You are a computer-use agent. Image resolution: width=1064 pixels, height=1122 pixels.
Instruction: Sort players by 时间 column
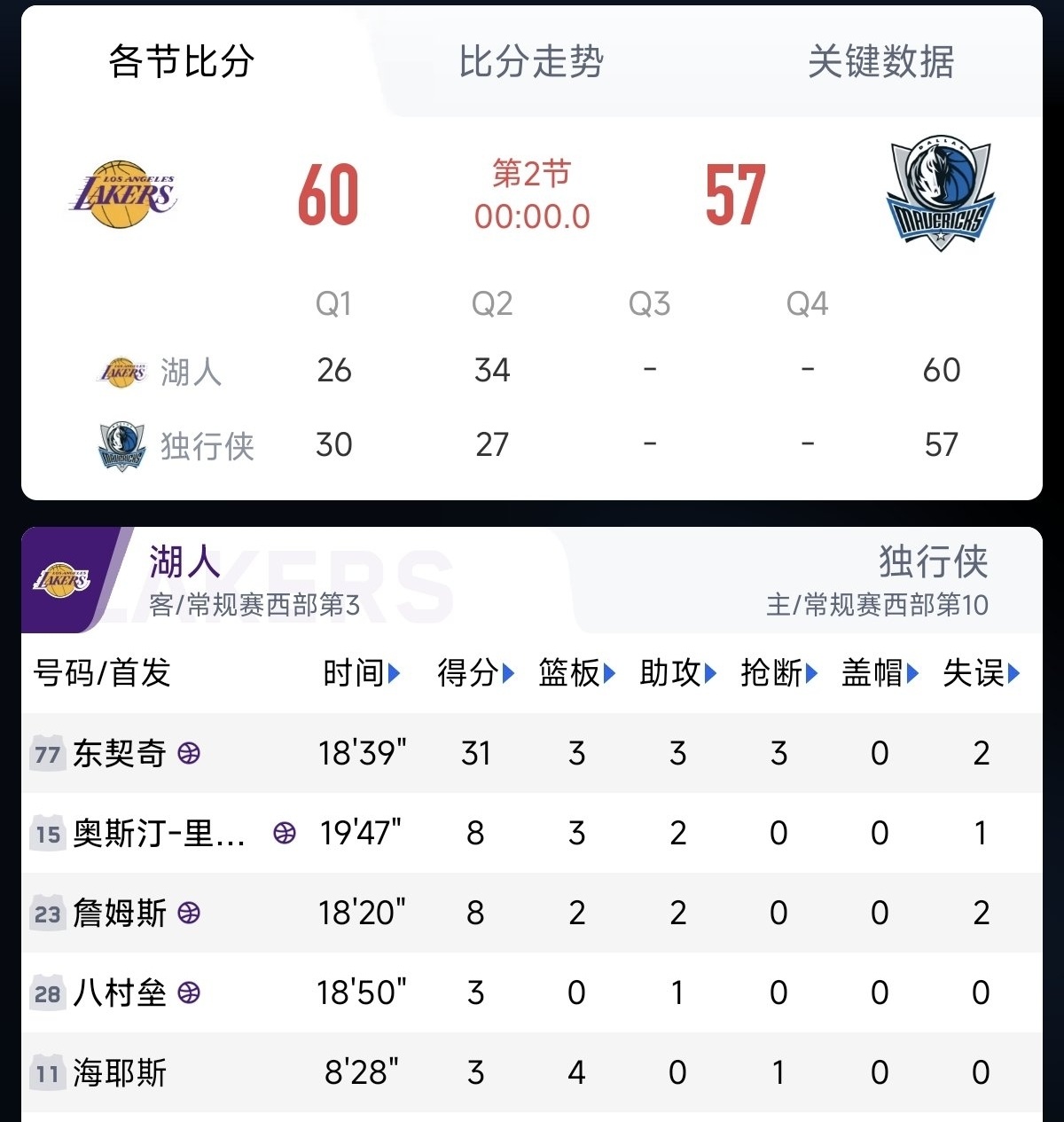(x=361, y=673)
